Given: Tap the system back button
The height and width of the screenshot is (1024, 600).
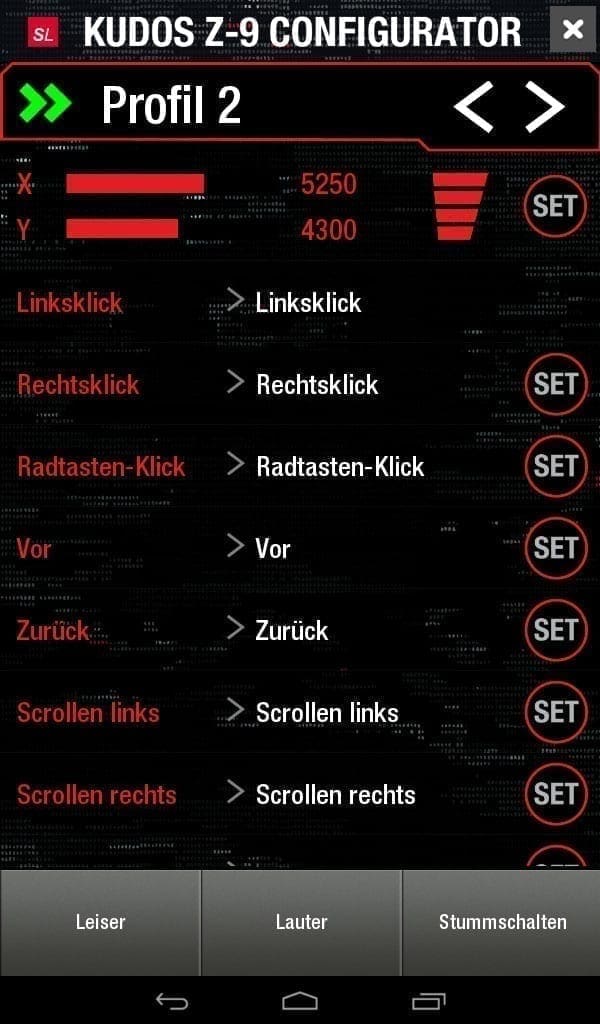Looking at the screenshot, I should tap(171, 1000).
